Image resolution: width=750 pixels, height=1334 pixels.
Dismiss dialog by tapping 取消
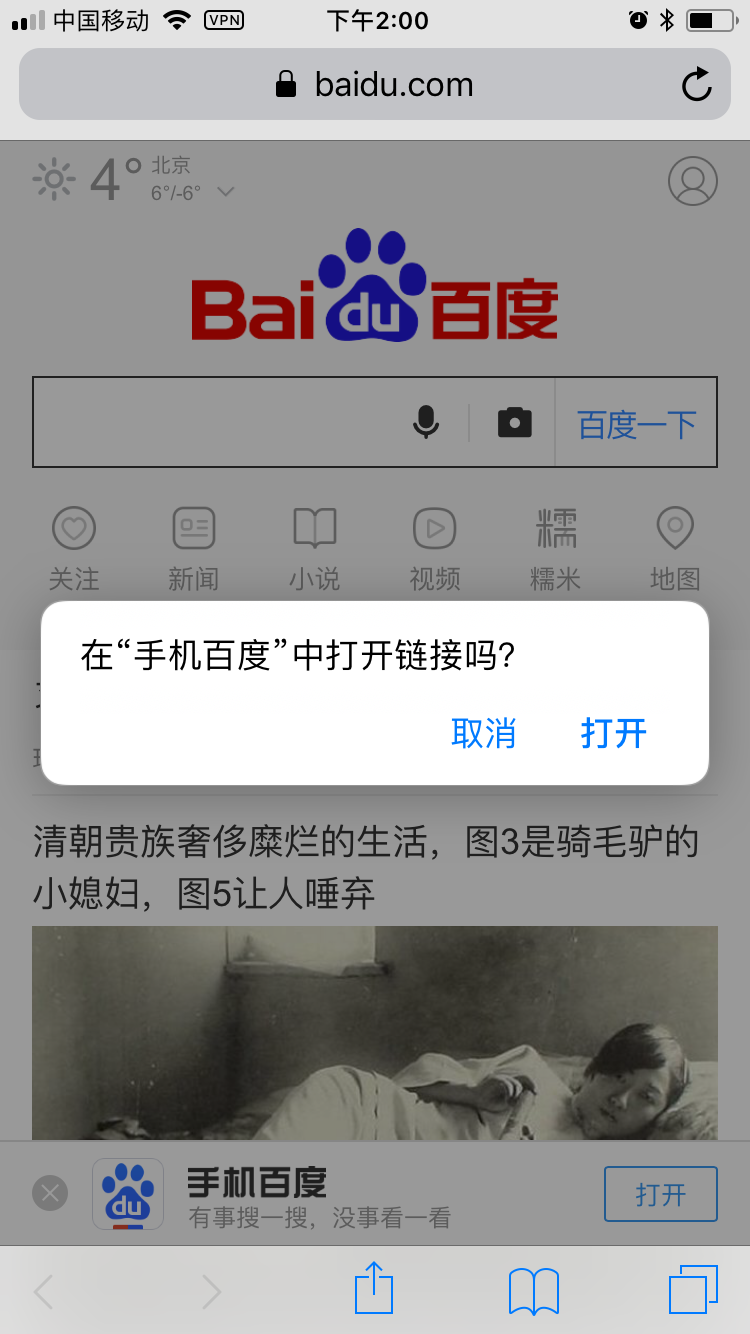pyautogui.click(x=483, y=734)
